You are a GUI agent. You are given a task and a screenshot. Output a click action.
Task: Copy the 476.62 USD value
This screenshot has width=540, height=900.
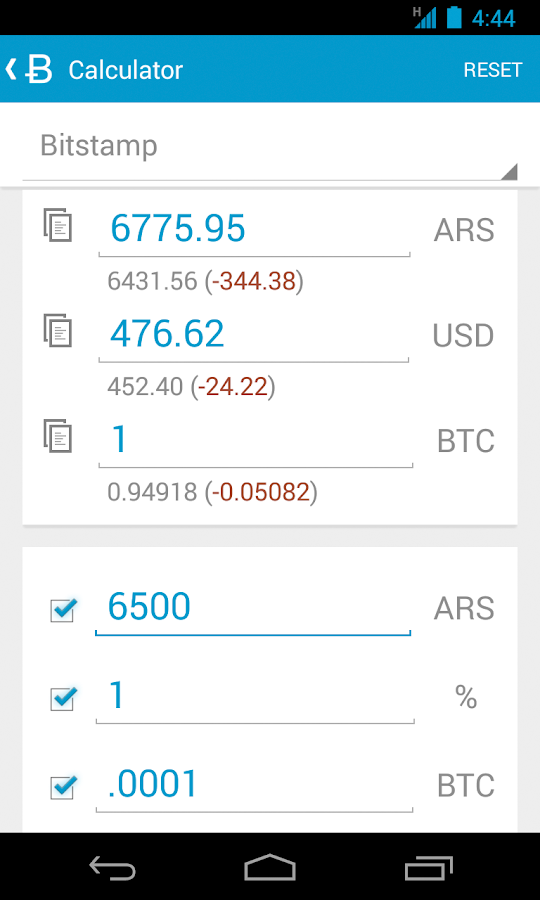[57, 330]
